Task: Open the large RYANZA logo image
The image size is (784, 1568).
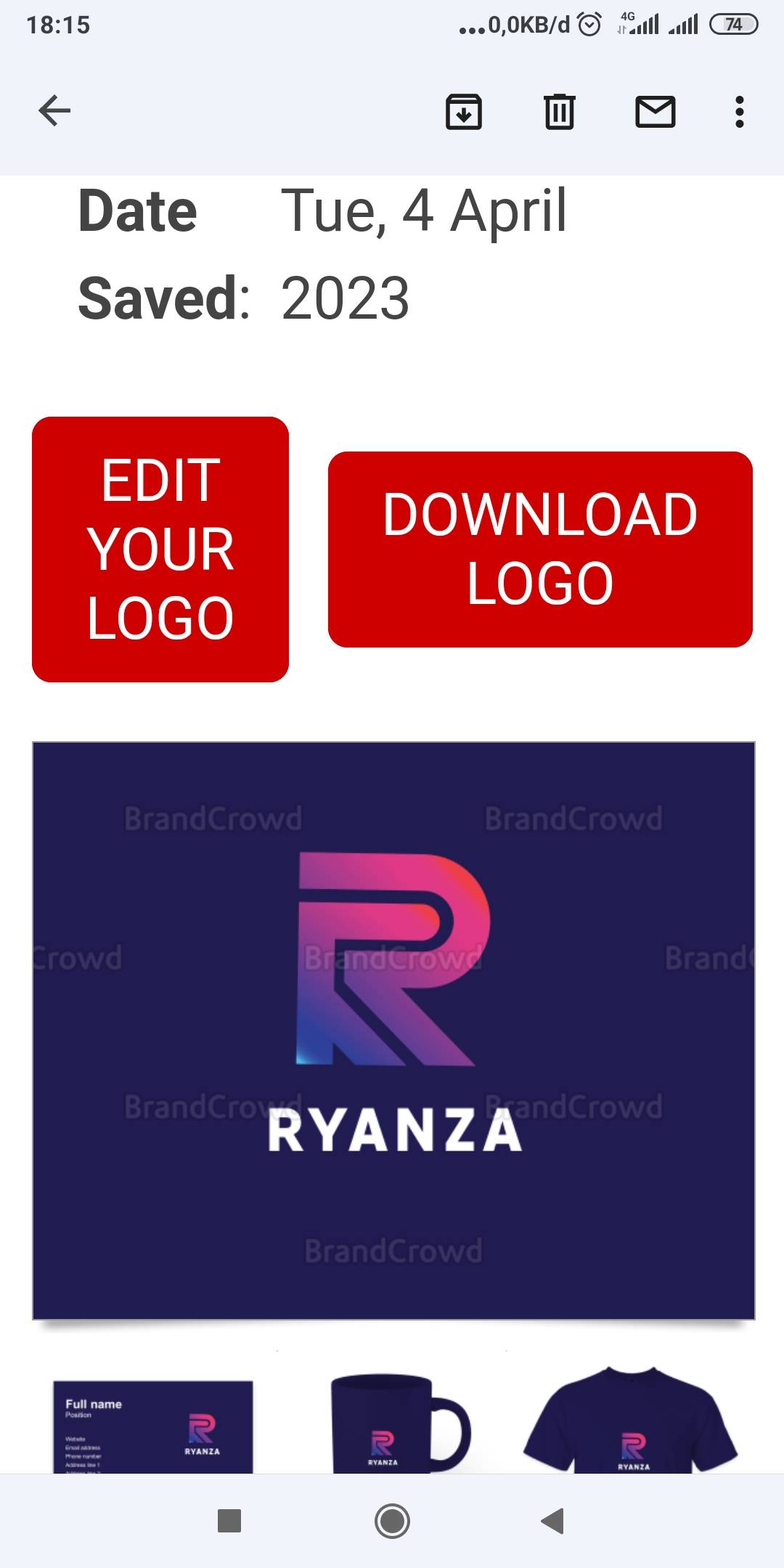Action: (393, 1031)
